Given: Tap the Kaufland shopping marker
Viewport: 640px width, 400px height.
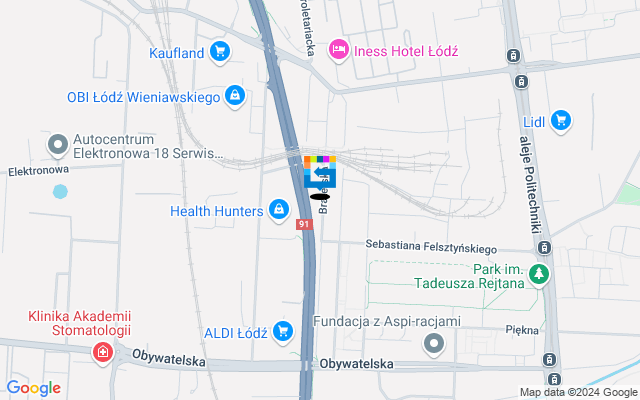Looking at the screenshot, I should pyautogui.click(x=221, y=53).
